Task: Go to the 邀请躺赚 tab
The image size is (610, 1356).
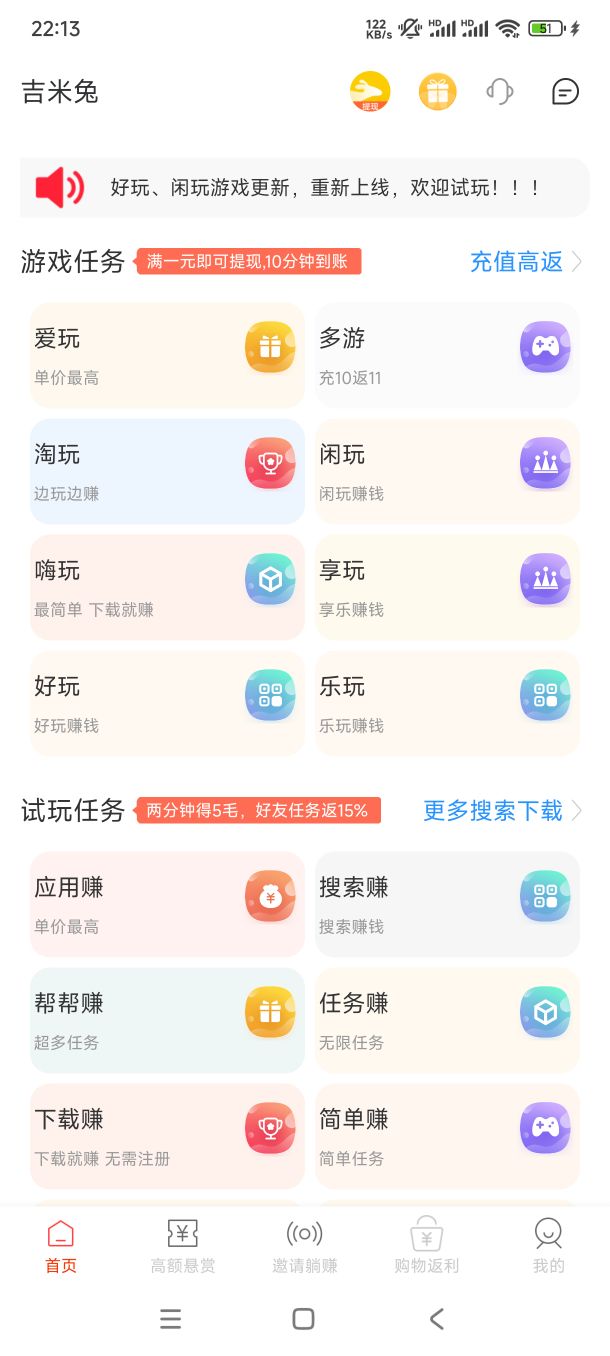Action: tap(305, 1246)
